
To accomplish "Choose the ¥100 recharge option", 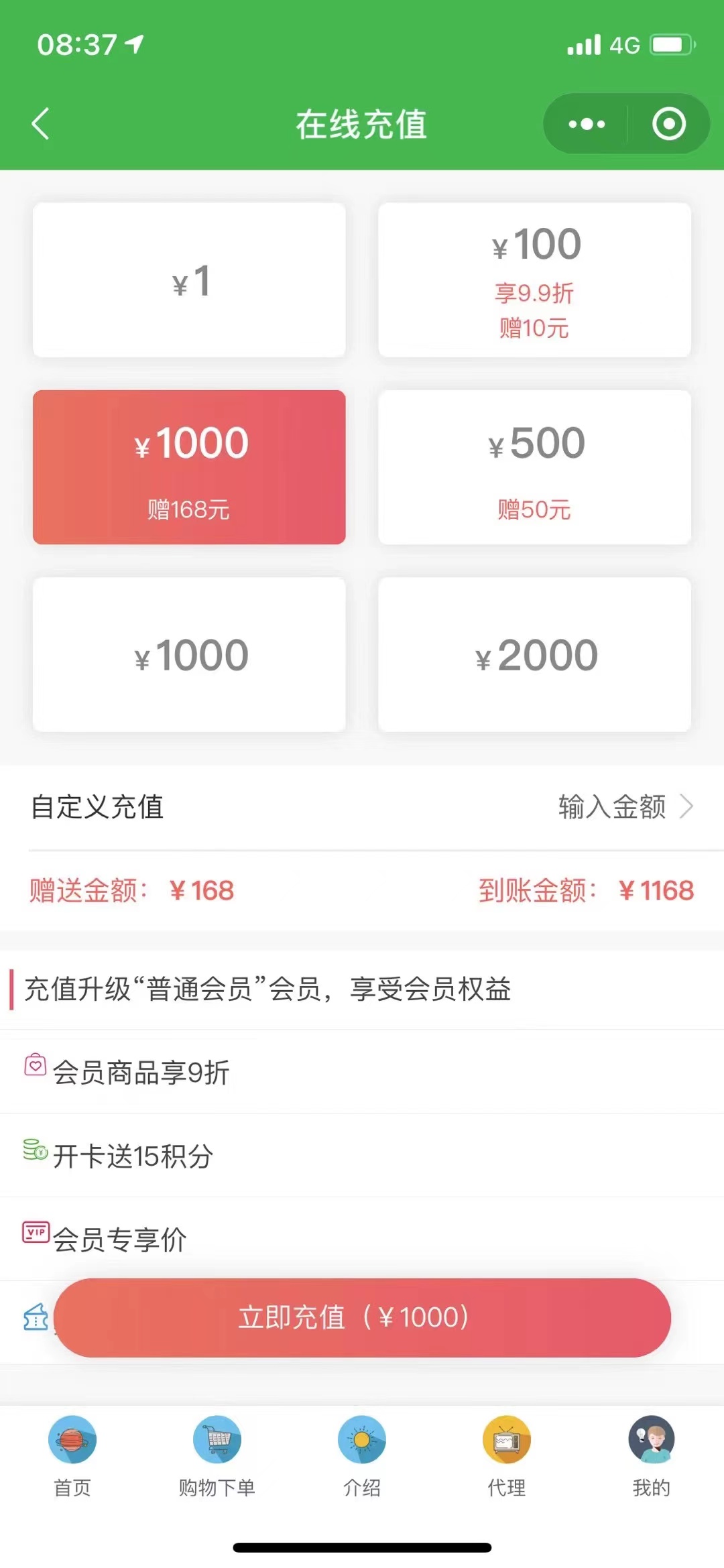I will [x=534, y=280].
